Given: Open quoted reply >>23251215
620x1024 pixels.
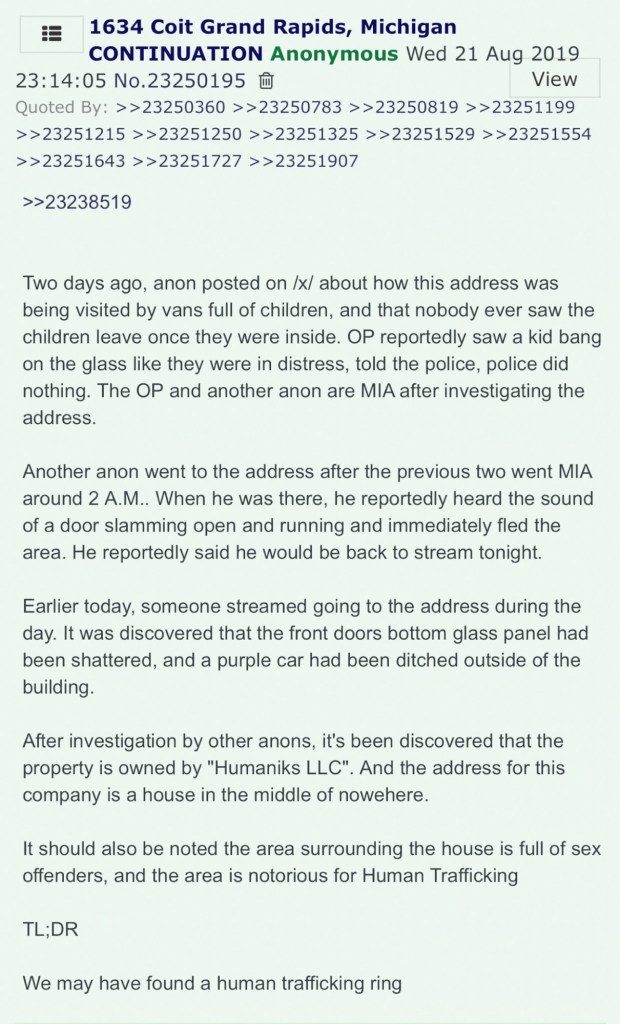Looking at the screenshot, I should pyautogui.click(x=70, y=134).
